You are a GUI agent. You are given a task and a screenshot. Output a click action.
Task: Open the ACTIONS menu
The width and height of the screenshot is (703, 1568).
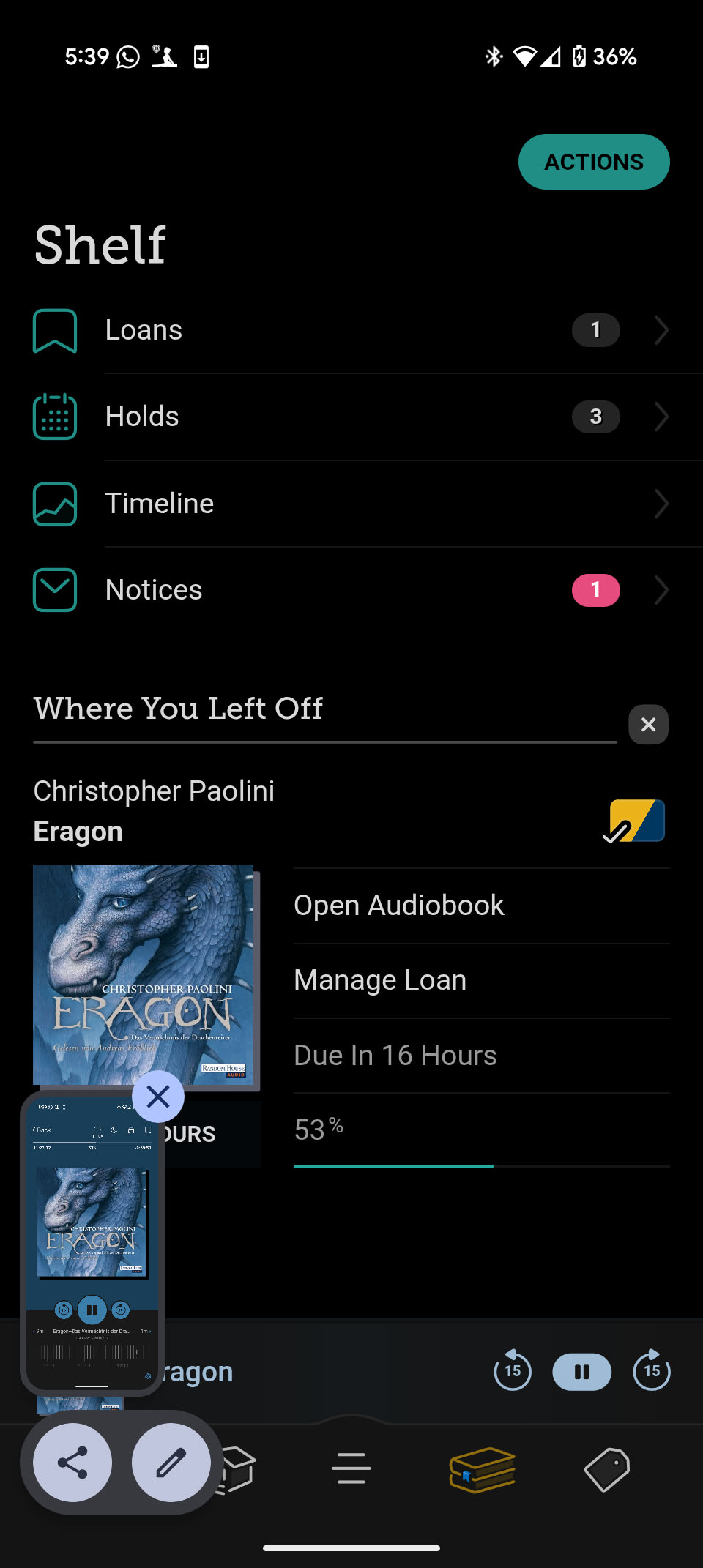tap(593, 162)
